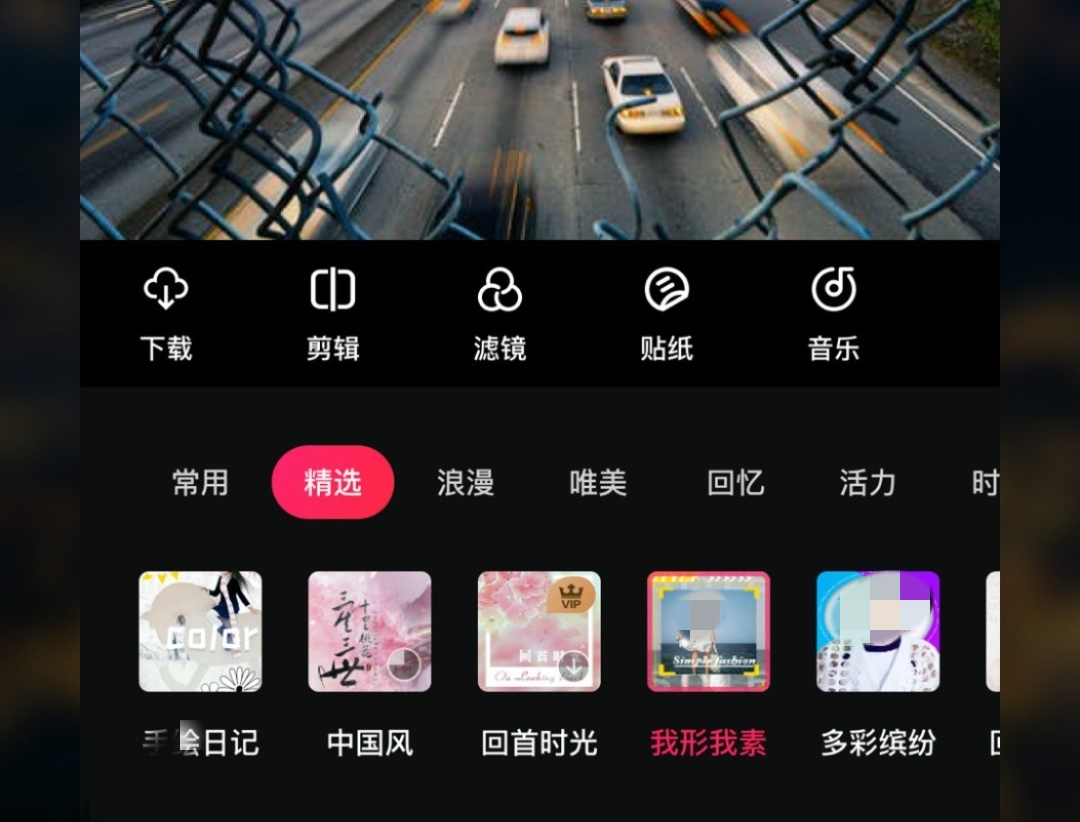
Task: Open the 贴纸 sticker tool
Action: click(666, 312)
